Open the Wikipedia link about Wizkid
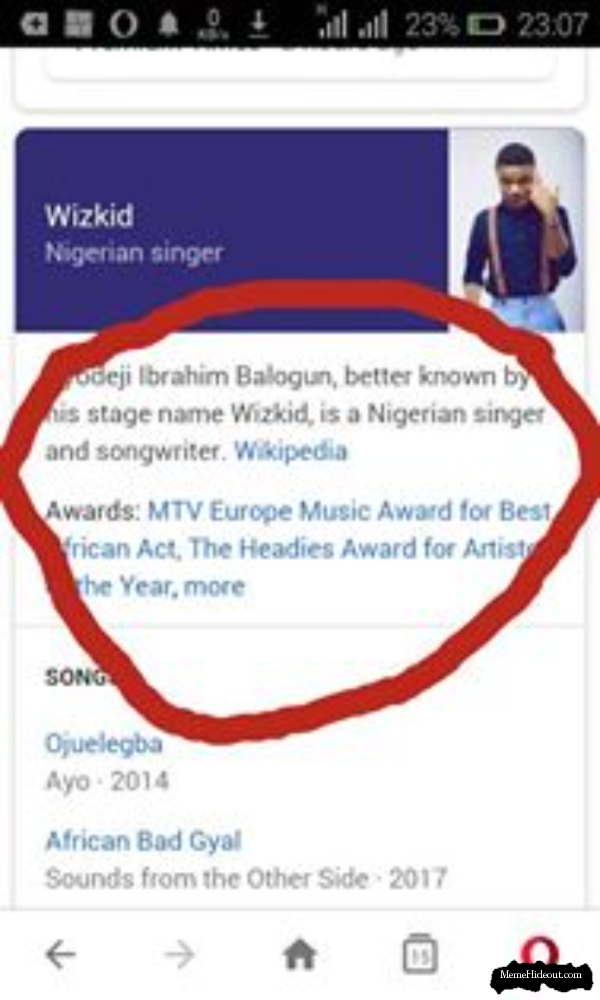This screenshot has height=1000, width=600. pyautogui.click(x=290, y=451)
